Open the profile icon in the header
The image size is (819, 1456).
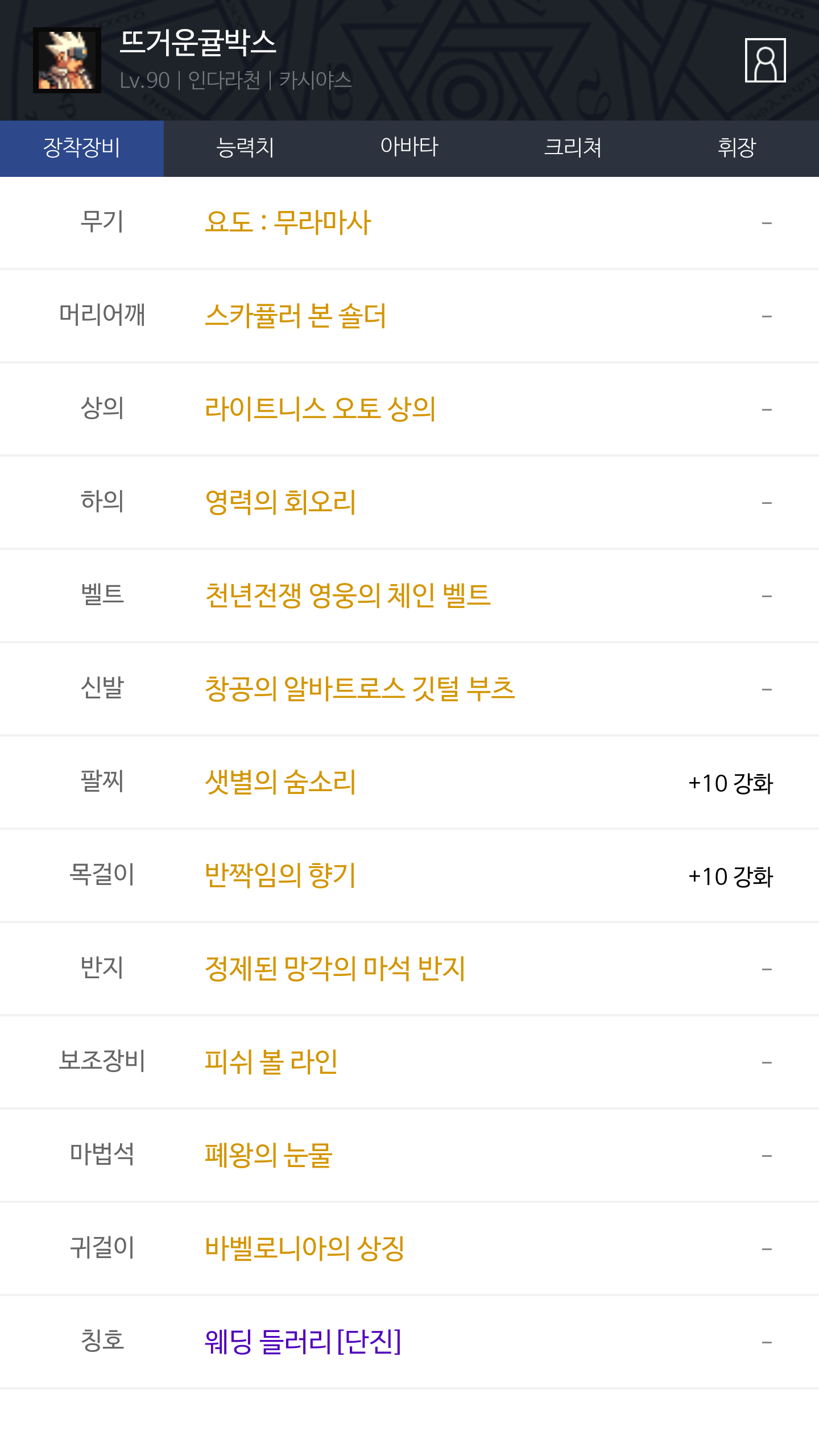click(x=765, y=60)
